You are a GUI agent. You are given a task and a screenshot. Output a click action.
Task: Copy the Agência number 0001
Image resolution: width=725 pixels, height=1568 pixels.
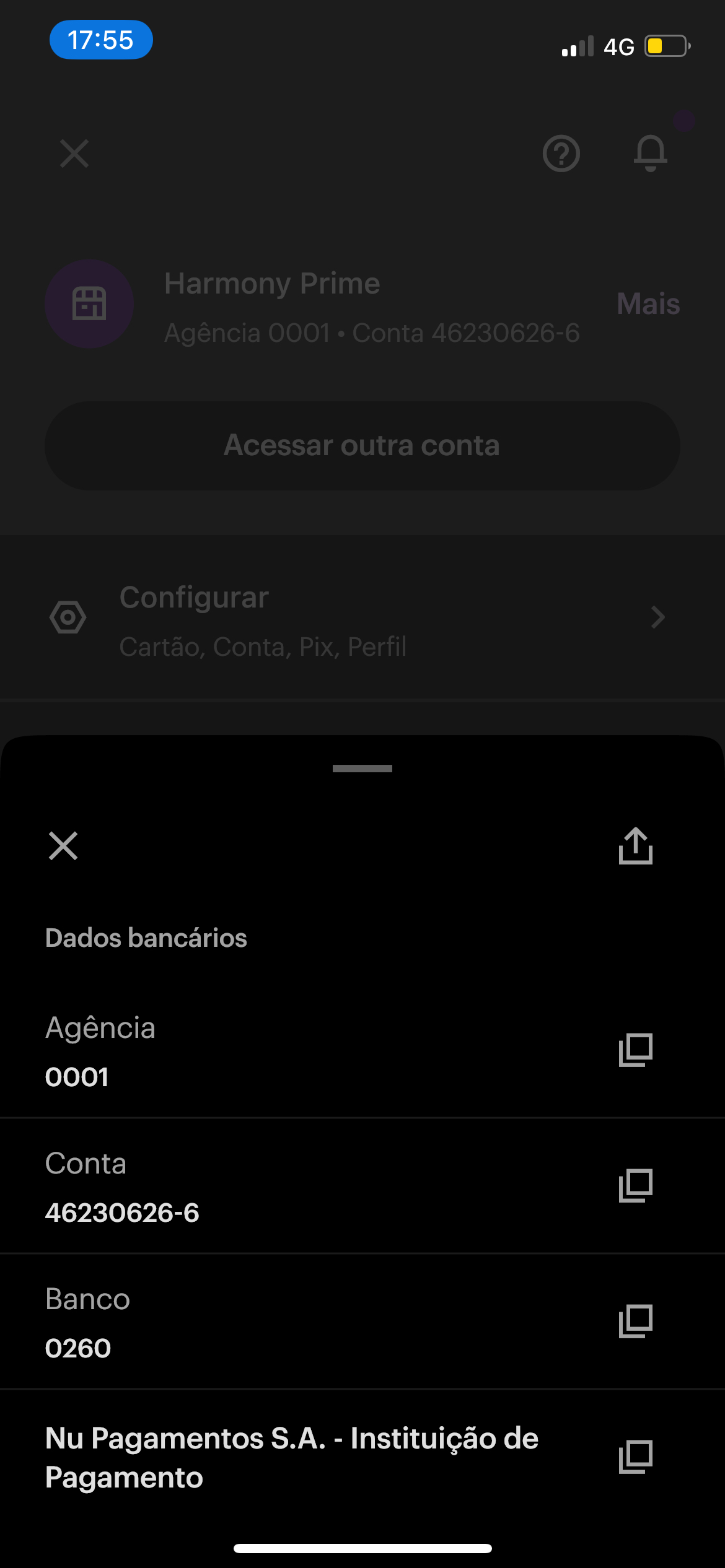click(x=636, y=1050)
